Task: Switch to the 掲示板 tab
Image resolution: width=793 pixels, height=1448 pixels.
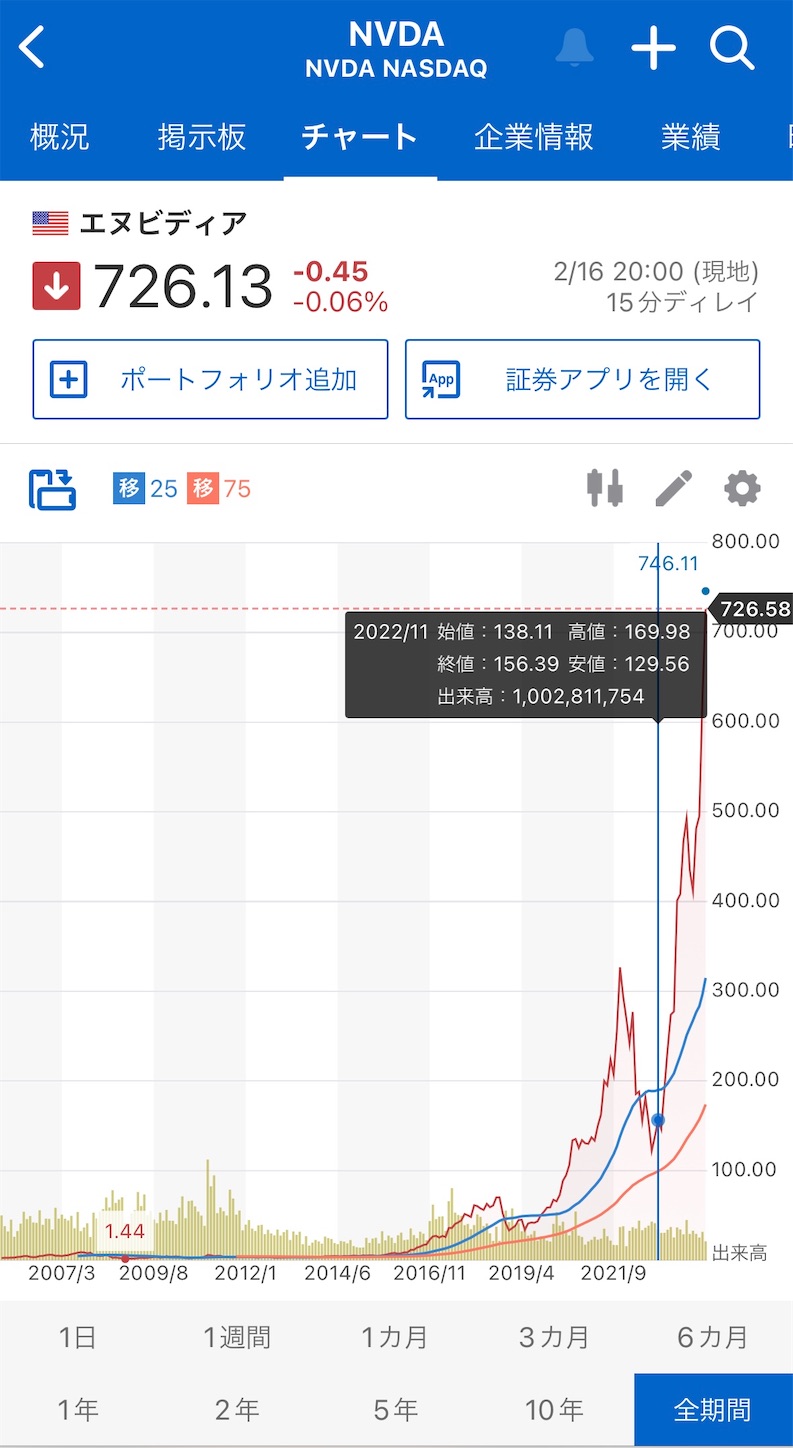Action: [x=201, y=137]
